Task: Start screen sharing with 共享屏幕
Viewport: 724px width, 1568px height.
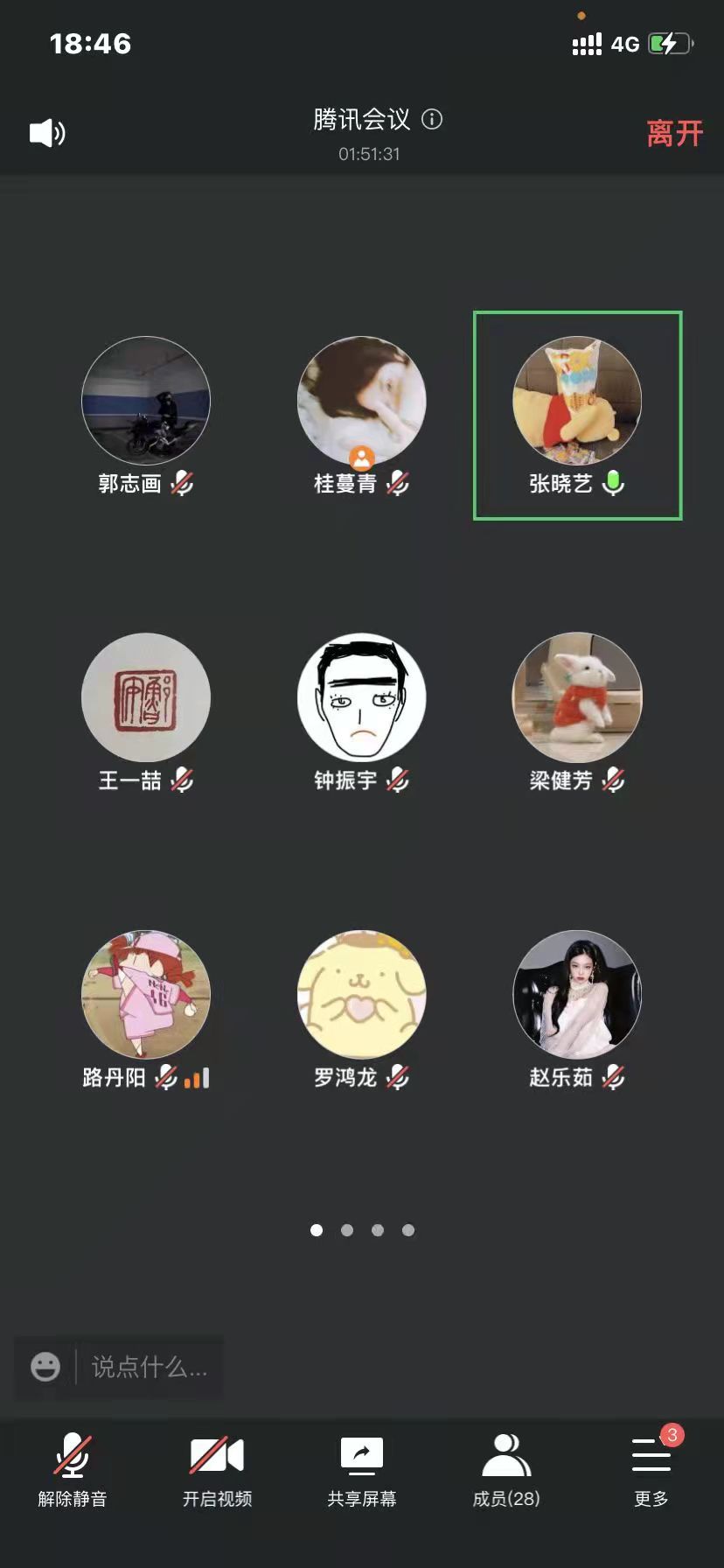Action: [362, 1472]
